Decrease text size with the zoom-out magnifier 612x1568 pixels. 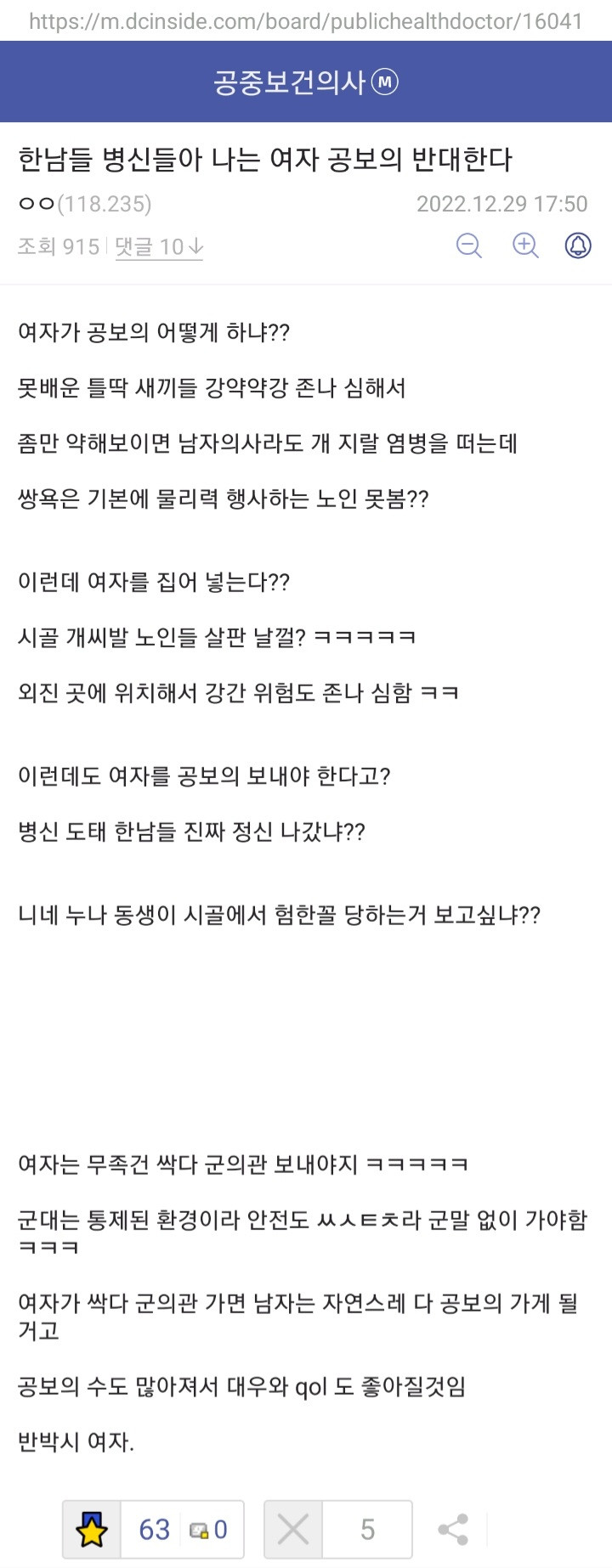coord(468,245)
